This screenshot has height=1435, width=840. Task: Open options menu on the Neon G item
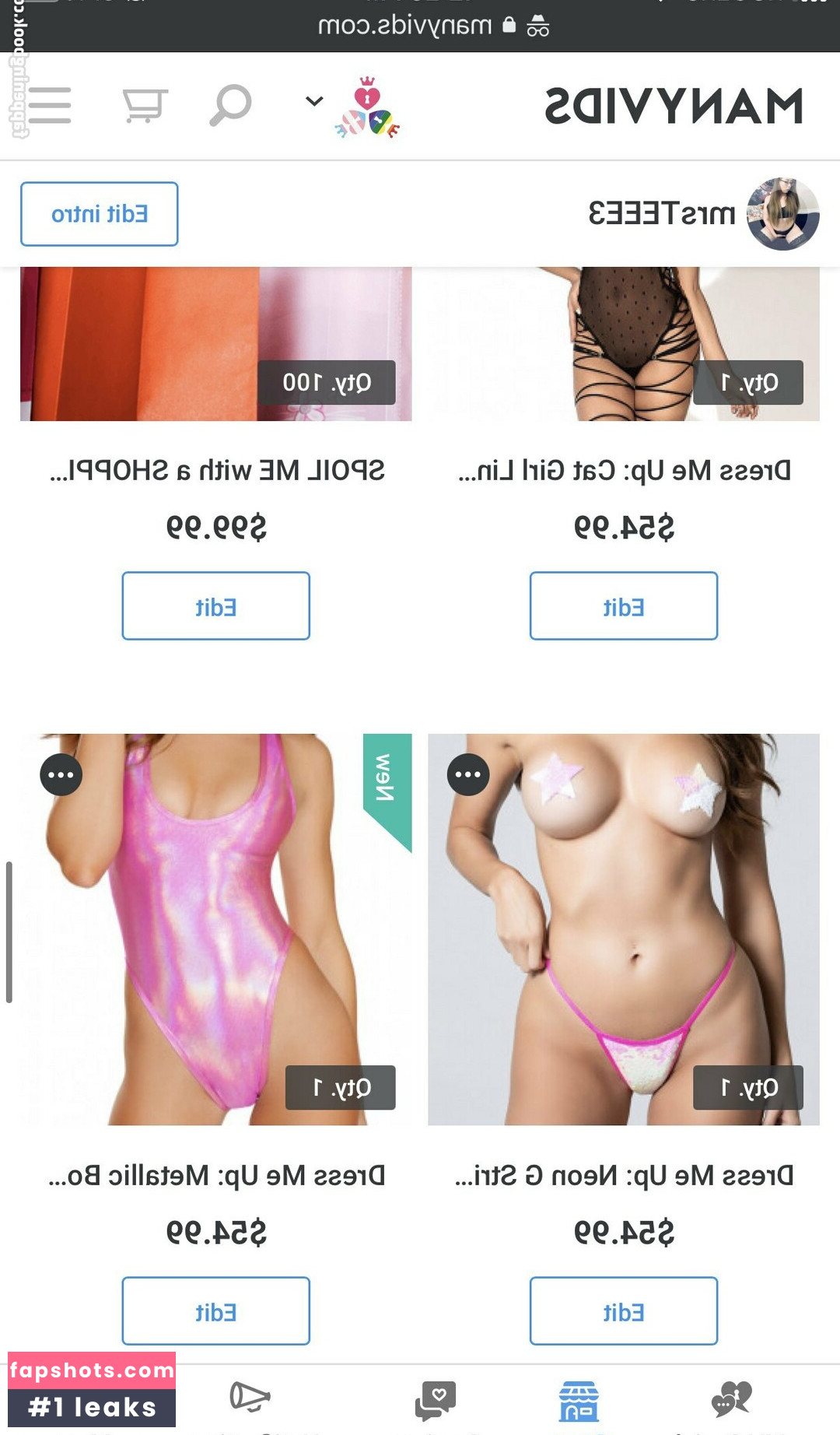pos(468,774)
